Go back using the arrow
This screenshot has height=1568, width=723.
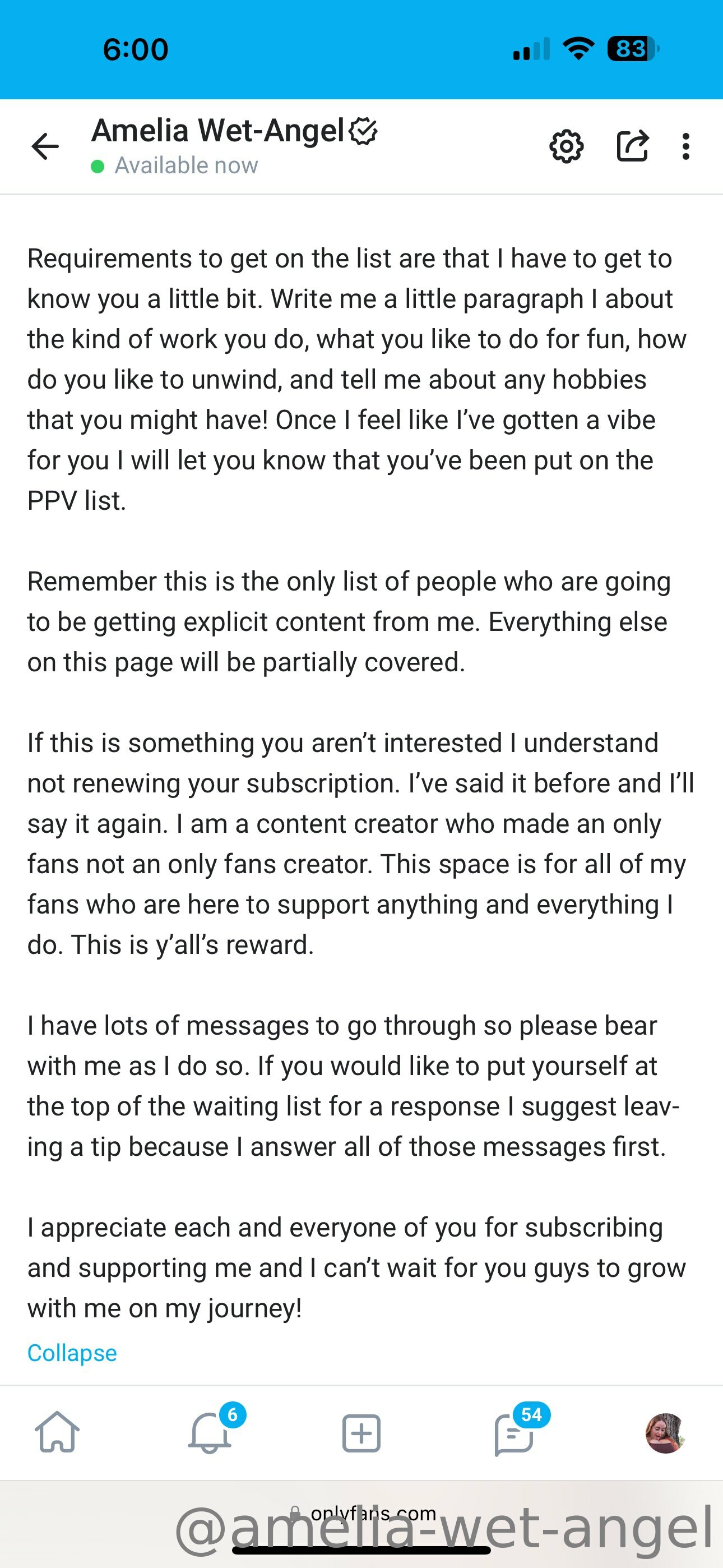click(x=45, y=147)
